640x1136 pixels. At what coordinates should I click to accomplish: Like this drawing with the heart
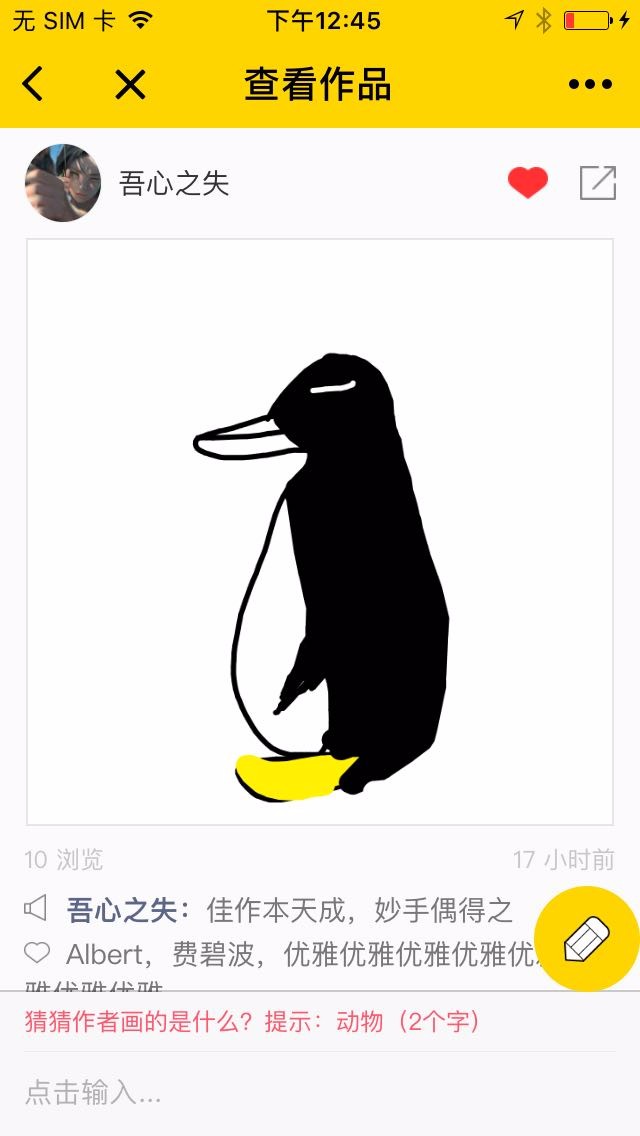click(527, 183)
